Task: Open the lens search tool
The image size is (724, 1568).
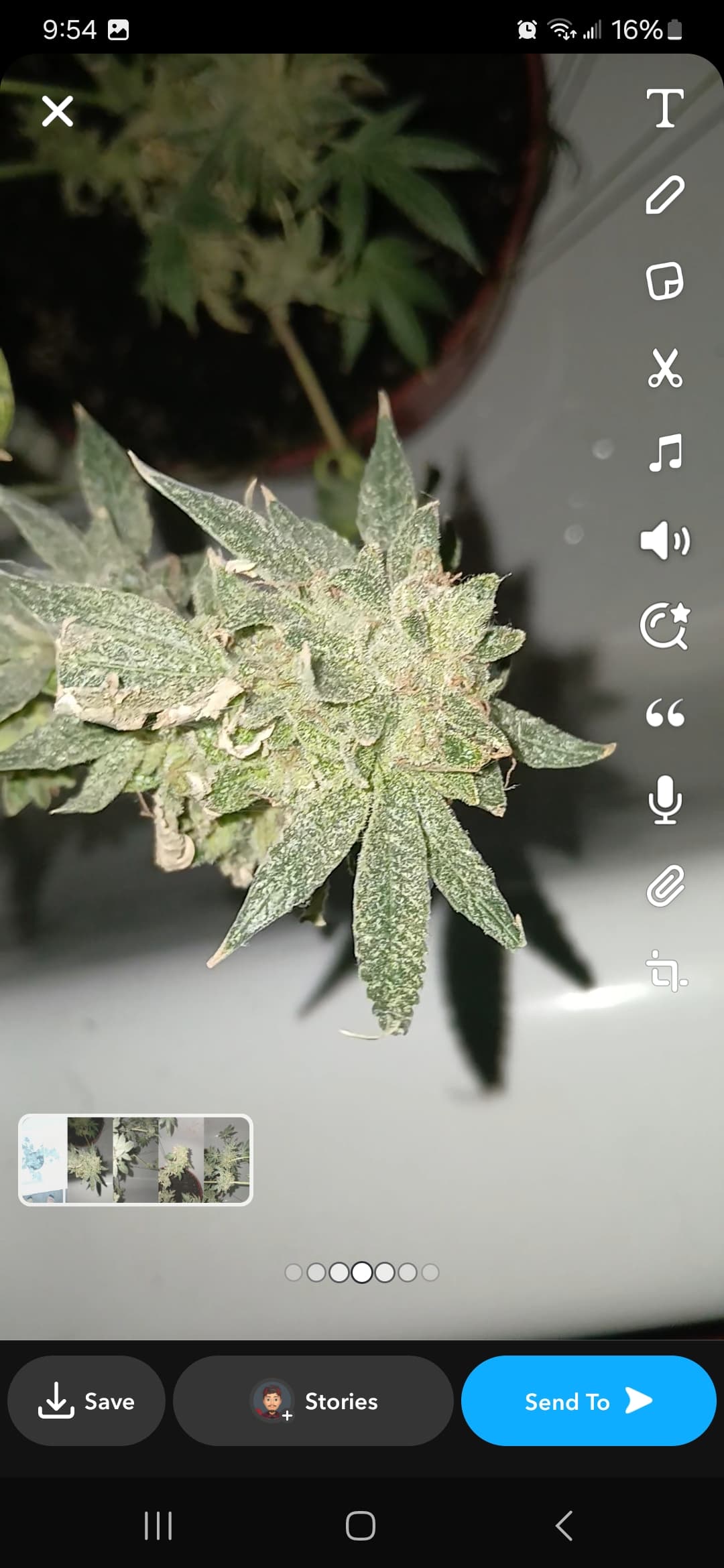Action: tap(664, 627)
